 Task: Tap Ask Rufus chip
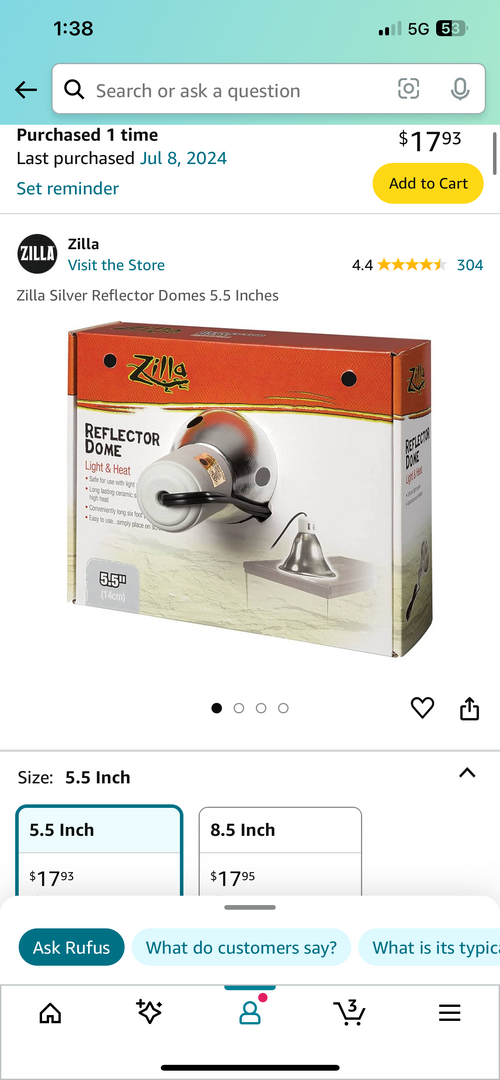tap(72, 947)
